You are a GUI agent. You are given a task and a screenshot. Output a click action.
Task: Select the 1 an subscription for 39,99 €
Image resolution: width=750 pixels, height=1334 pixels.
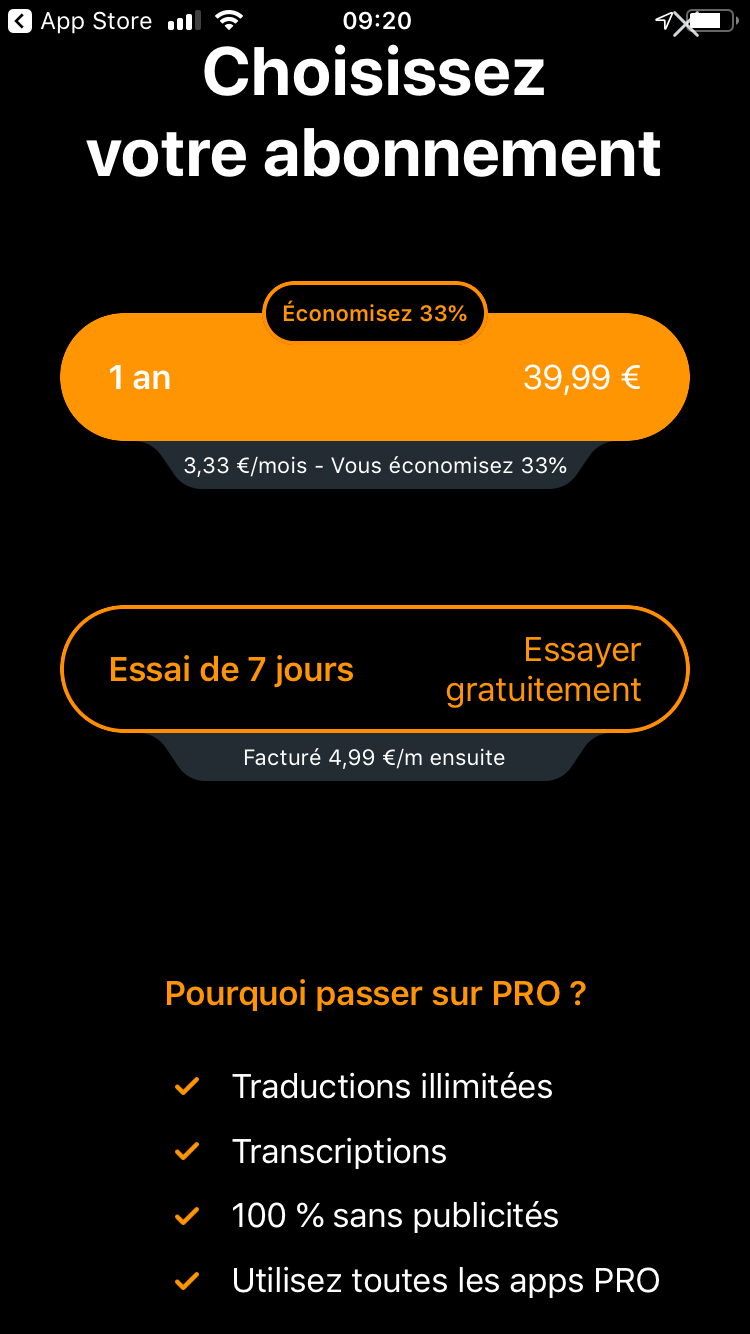click(374, 378)
